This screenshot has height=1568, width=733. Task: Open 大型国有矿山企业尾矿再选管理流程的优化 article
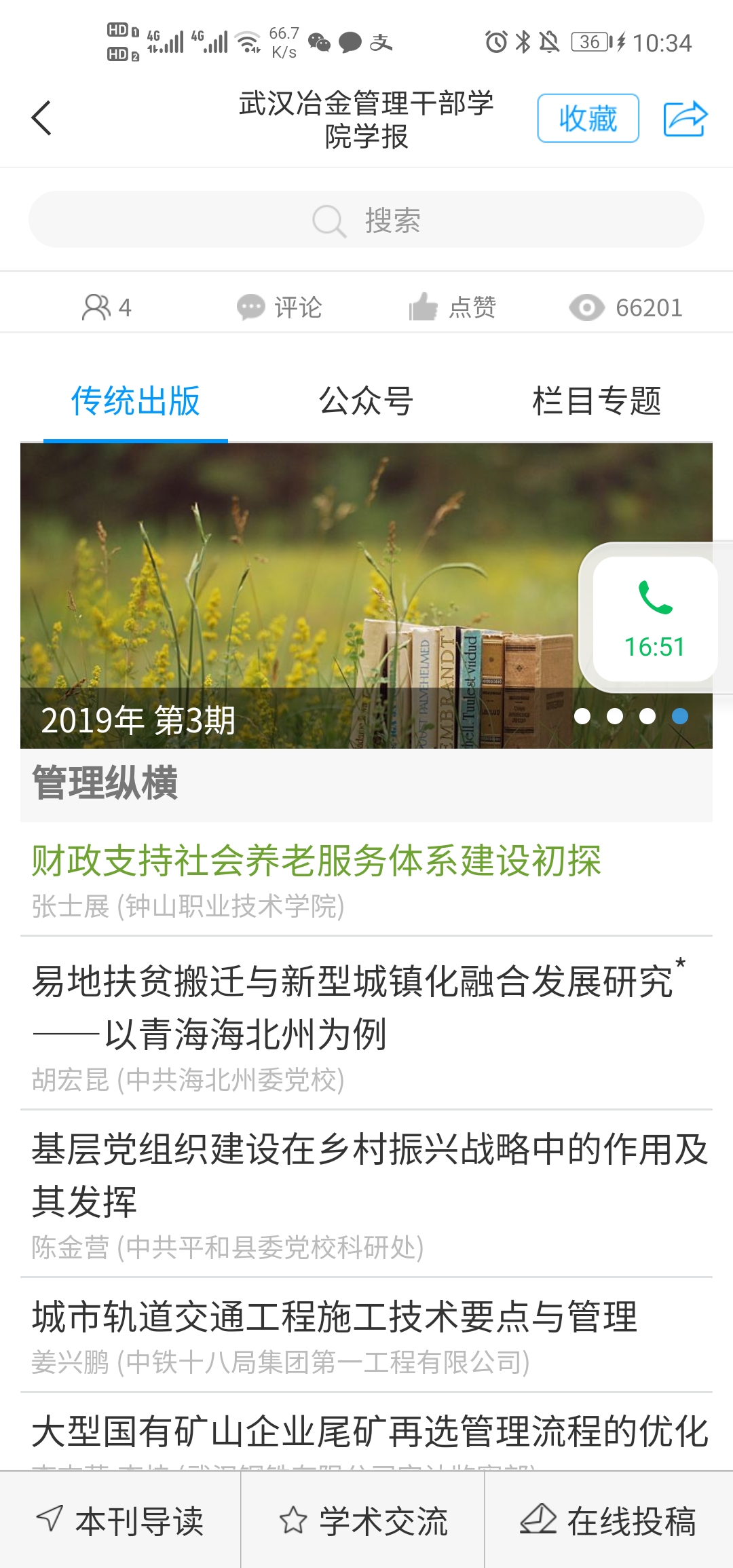click(370, 1431)
